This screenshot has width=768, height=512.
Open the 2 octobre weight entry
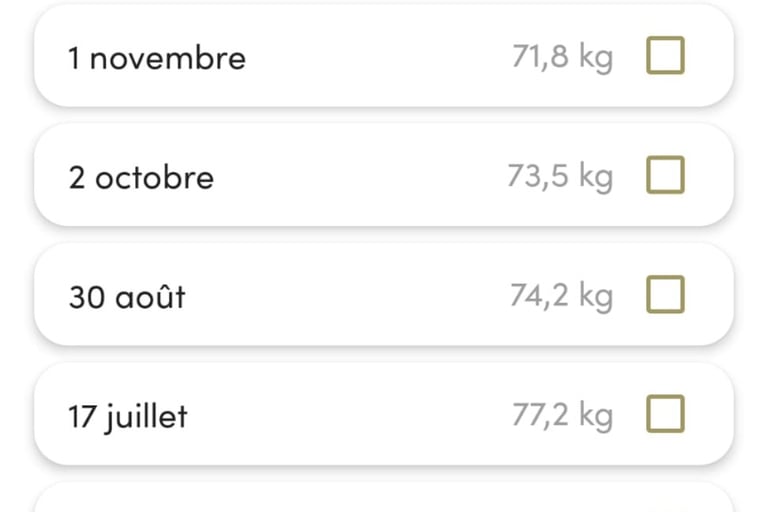pos(300,177)
